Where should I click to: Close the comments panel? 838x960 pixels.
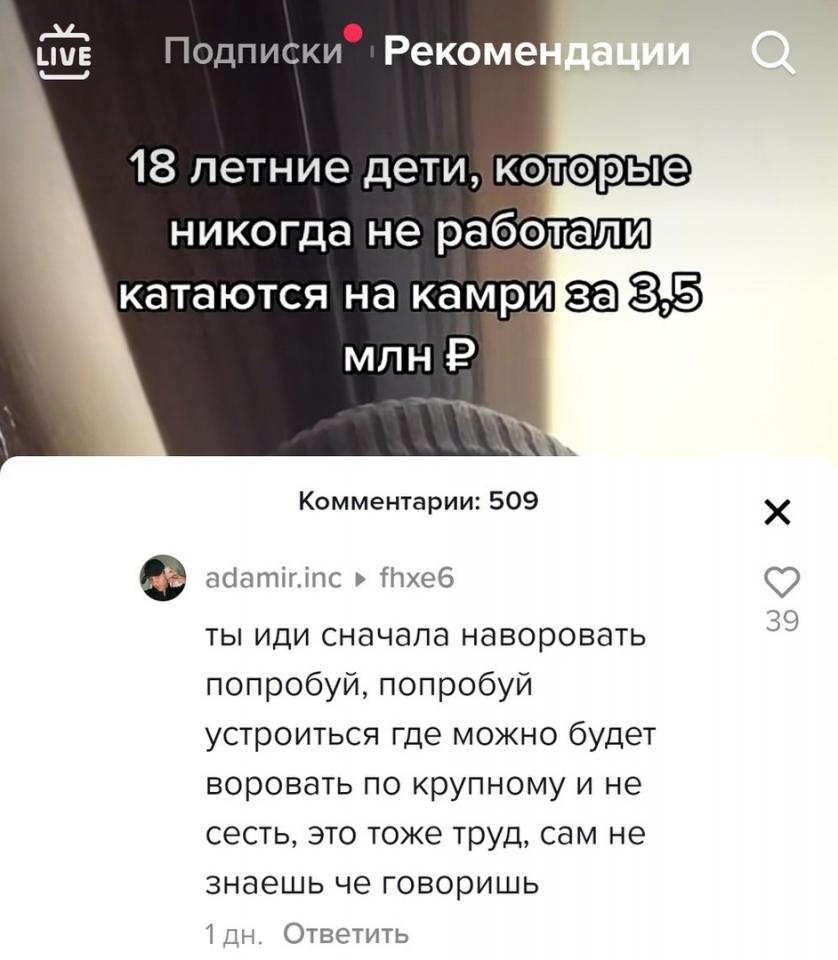click(776, 514)
